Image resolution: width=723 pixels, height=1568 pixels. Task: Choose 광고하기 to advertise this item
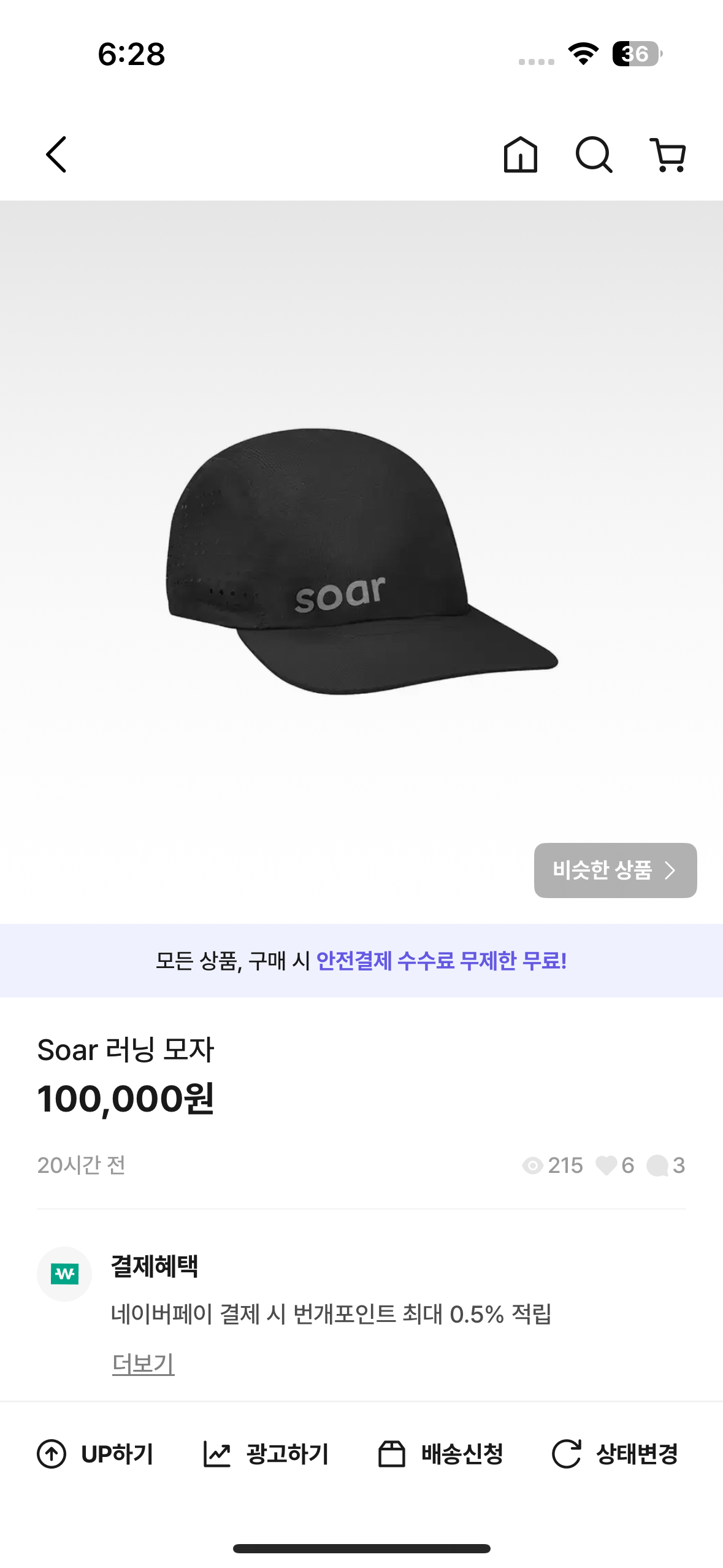point(266,1454)
